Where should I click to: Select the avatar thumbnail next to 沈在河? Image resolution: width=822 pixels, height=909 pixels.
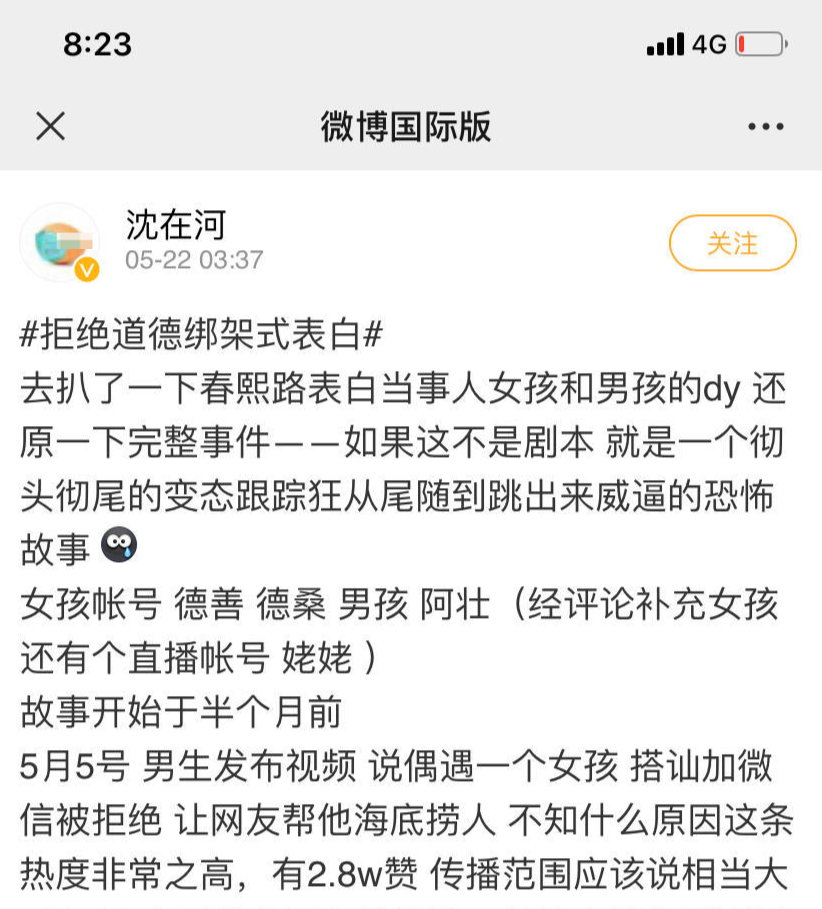point(59,241)
